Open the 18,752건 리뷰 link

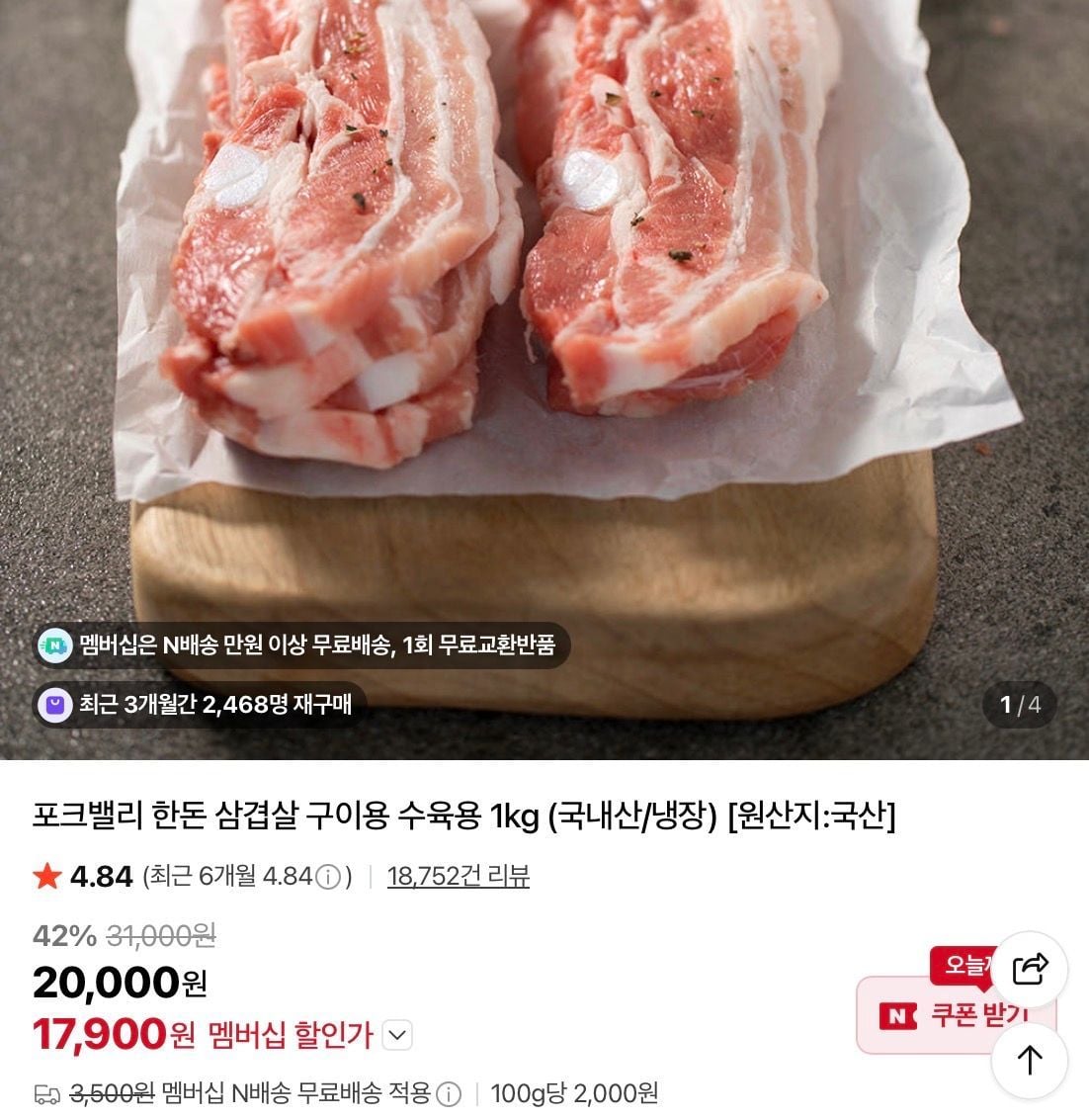(x=458, y=876)
